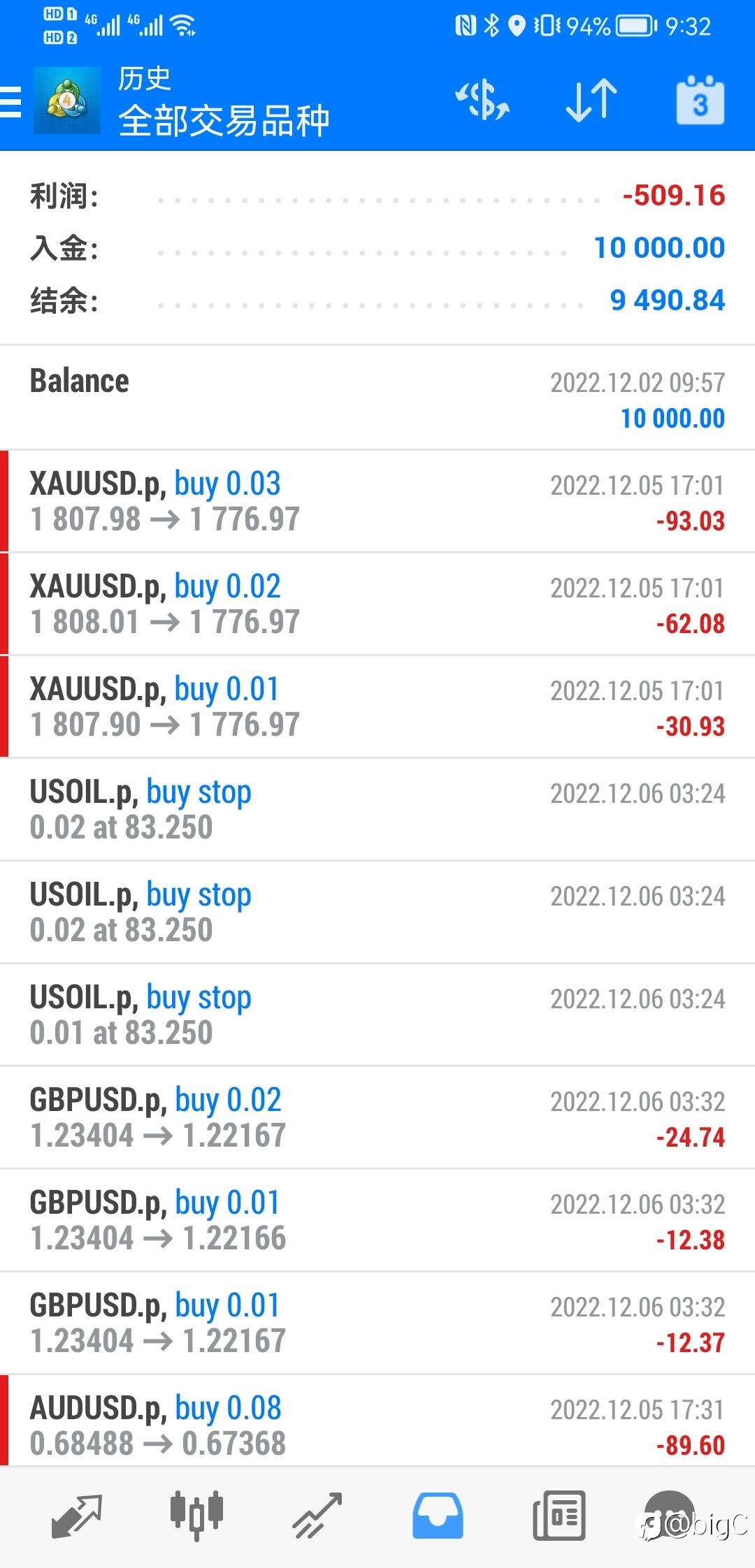
Task: Open the AUDUSD.p buy 0.08 trade
Action: click(x=377, y=1421)
